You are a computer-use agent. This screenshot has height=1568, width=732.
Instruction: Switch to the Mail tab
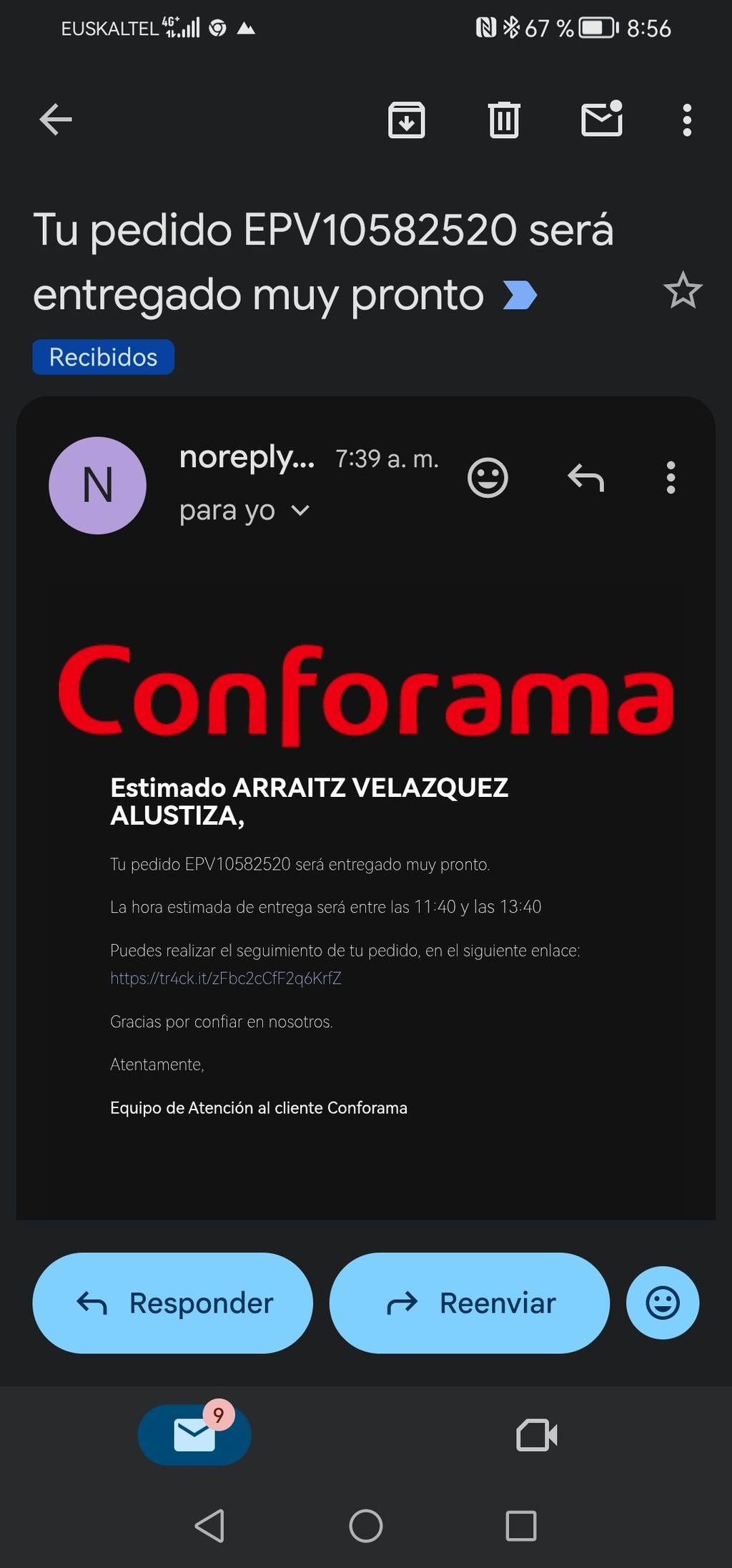pyautogui.click(x=194, y=1435)
